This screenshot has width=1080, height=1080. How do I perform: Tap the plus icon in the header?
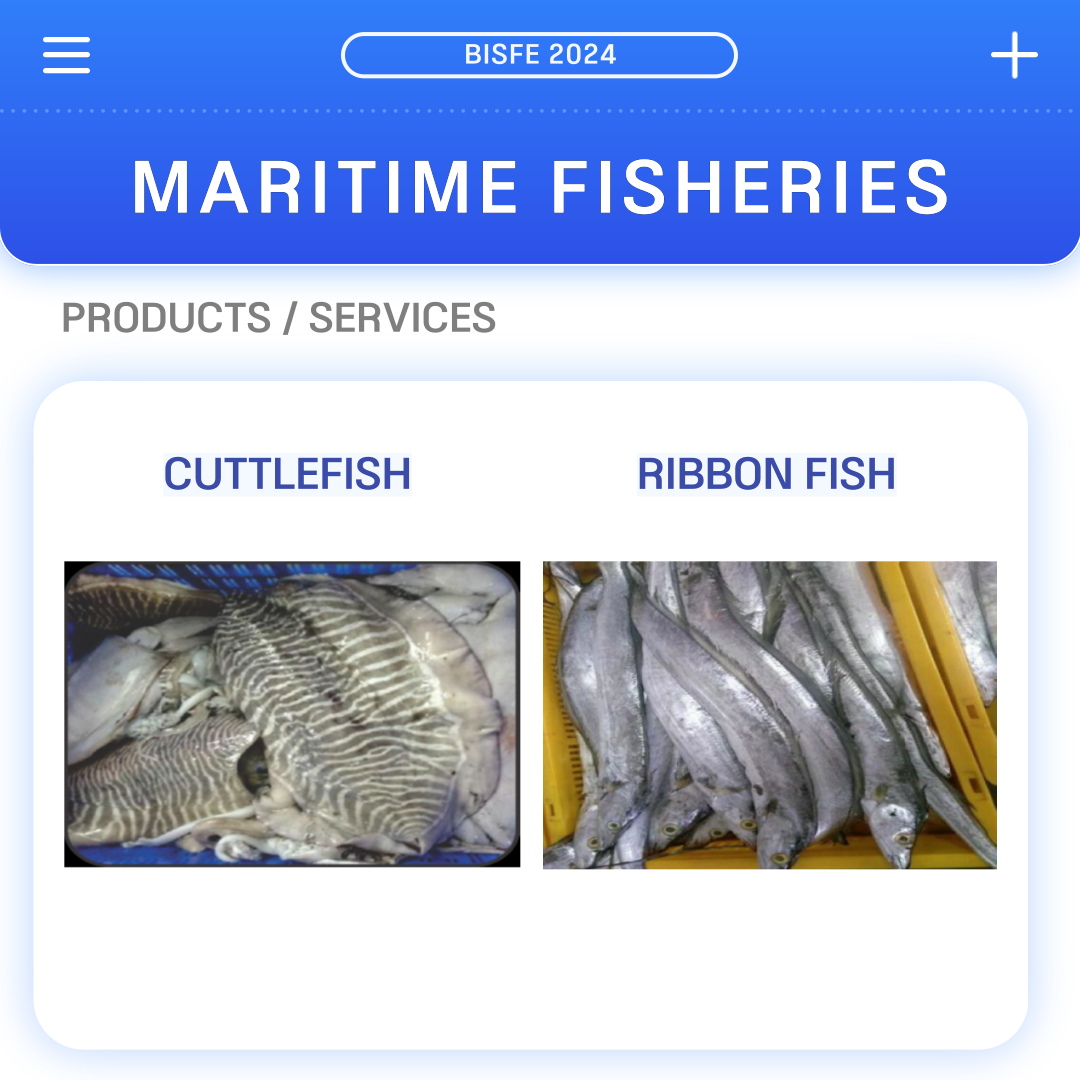coord(1014,55)
